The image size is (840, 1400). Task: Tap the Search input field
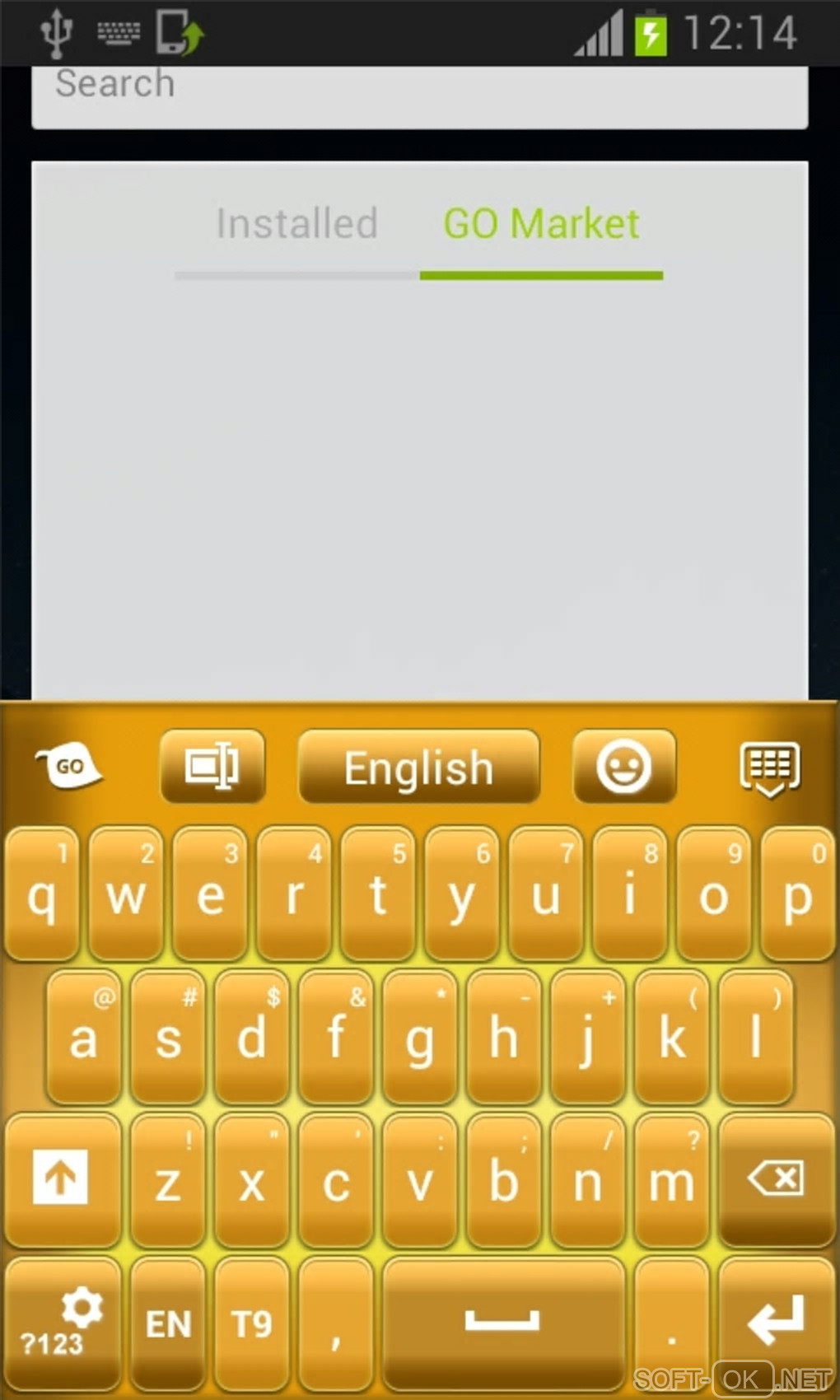(x=418, y=95)
